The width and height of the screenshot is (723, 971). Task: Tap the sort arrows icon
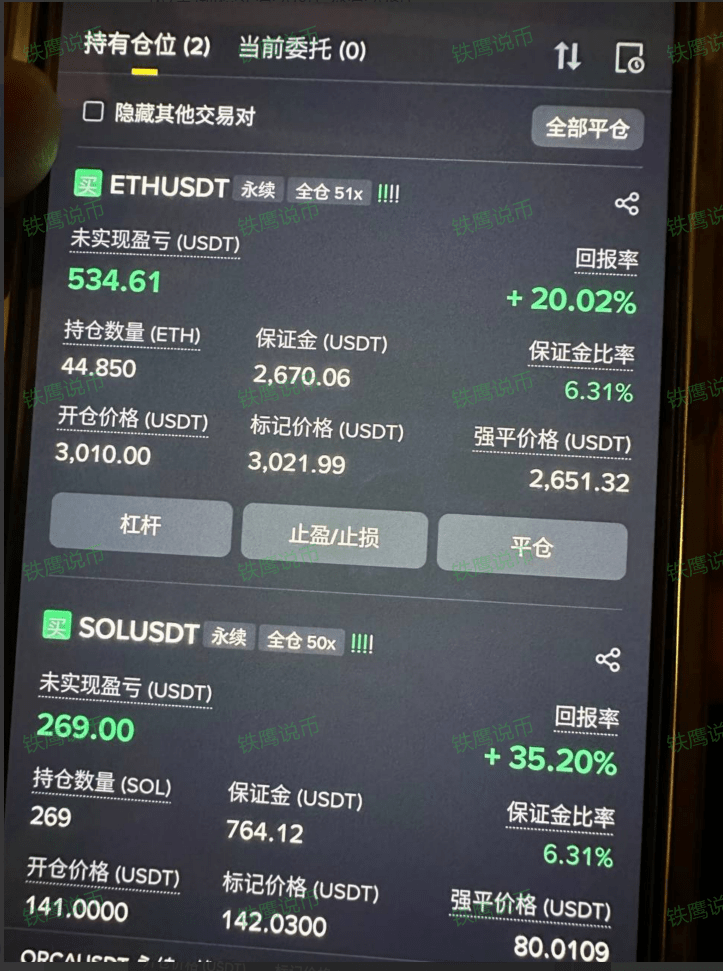click(567, 56)
